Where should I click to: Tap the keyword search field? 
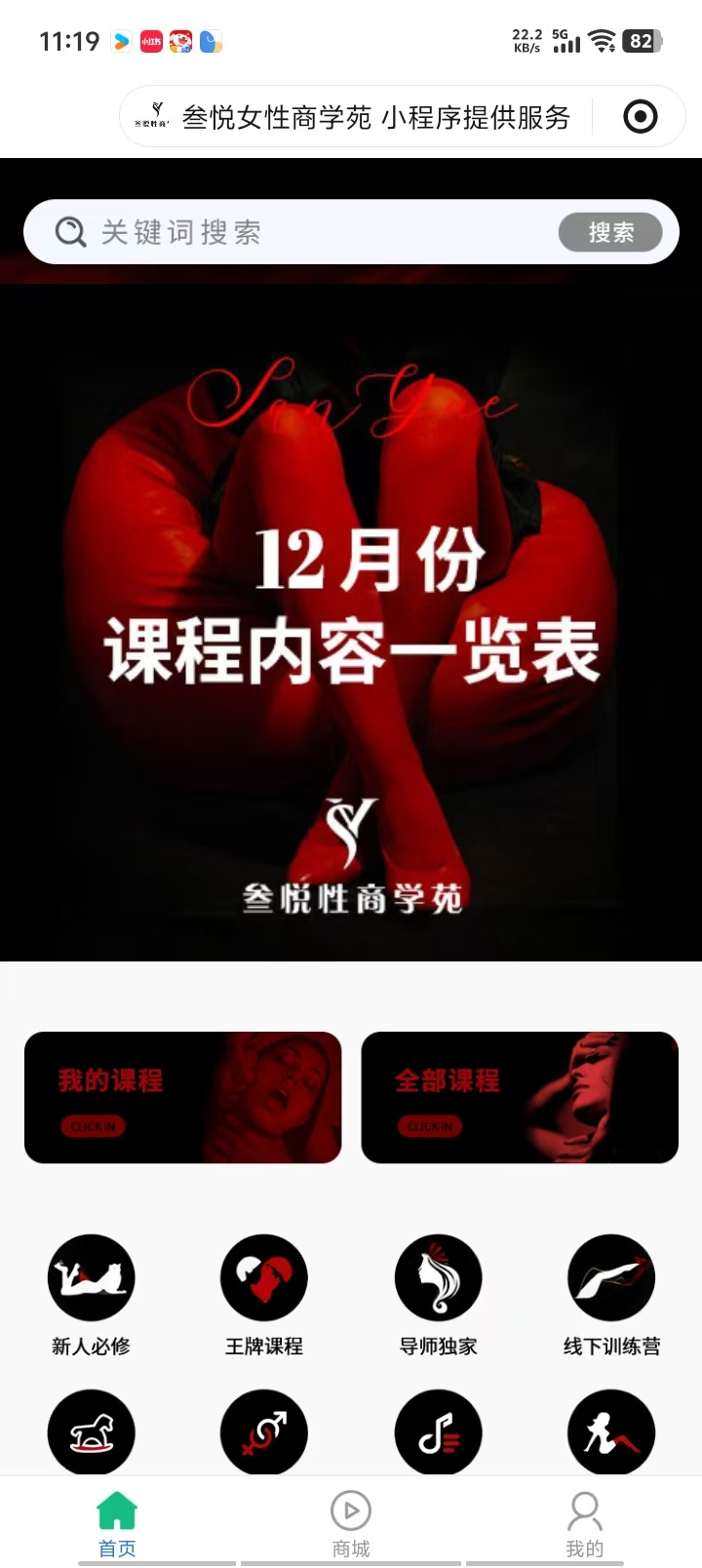coord(312,232)
